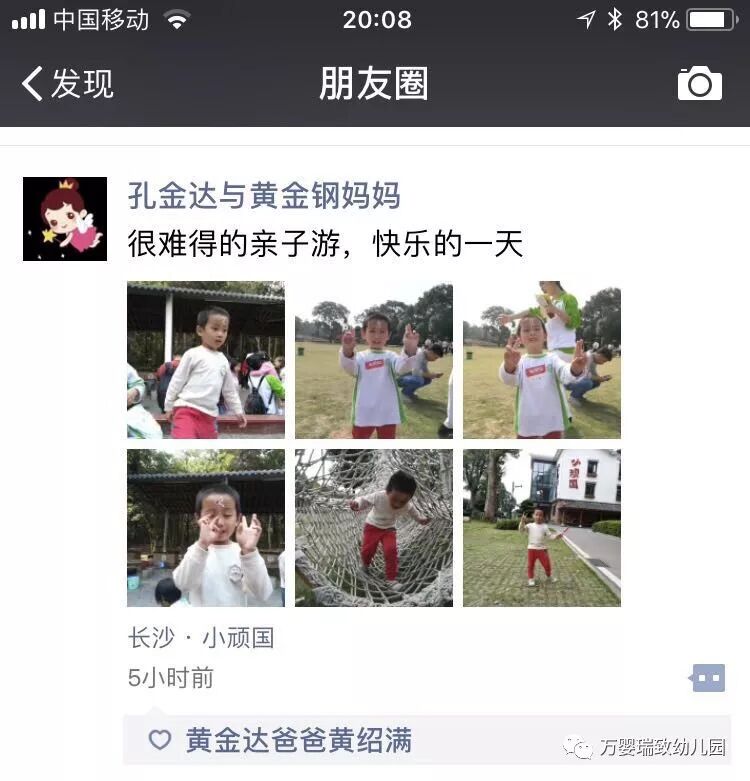Open the camera to post a moment
Viewport: 750px width, 781px height.
click(699, 84)
